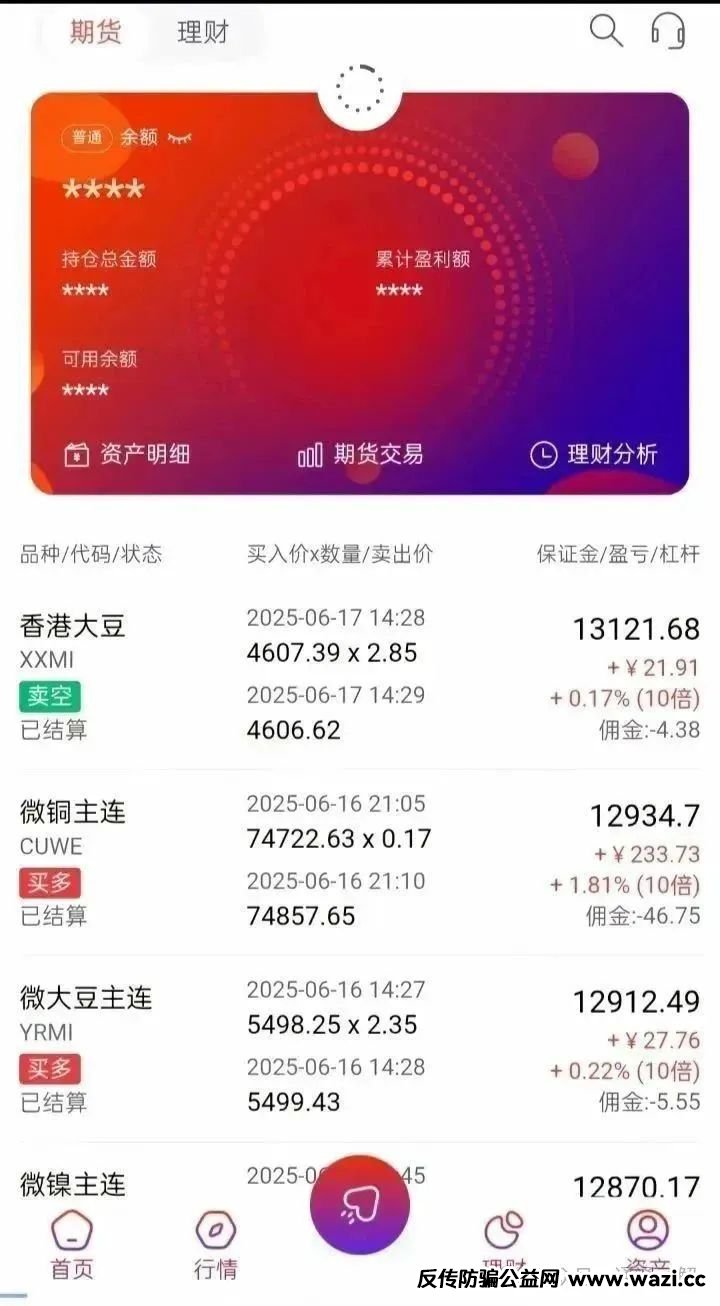Tap the round center button in the bottom bar
Screen dimensions: 720x1306
[360, 1206]
